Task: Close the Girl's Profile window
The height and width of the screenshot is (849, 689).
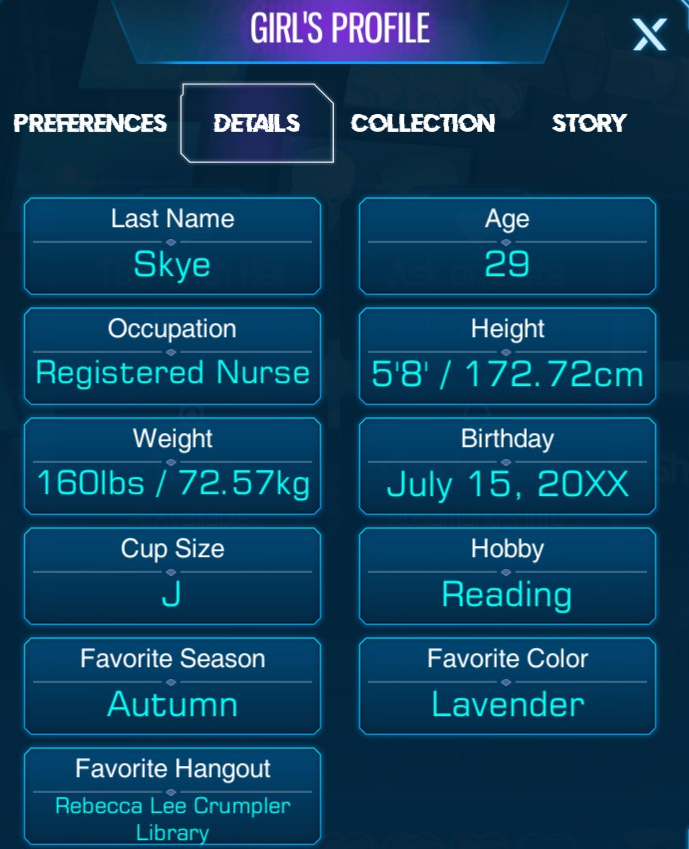Action: click(649, 36)
